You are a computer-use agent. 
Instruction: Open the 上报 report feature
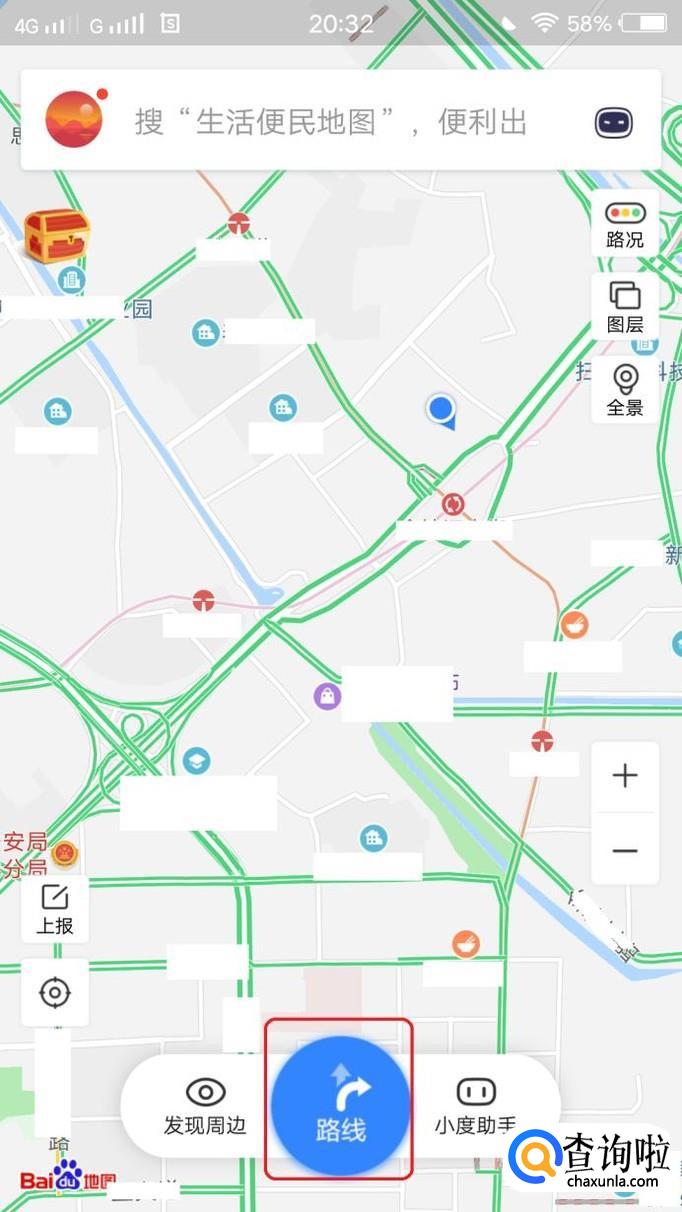(x=55, y=909)
